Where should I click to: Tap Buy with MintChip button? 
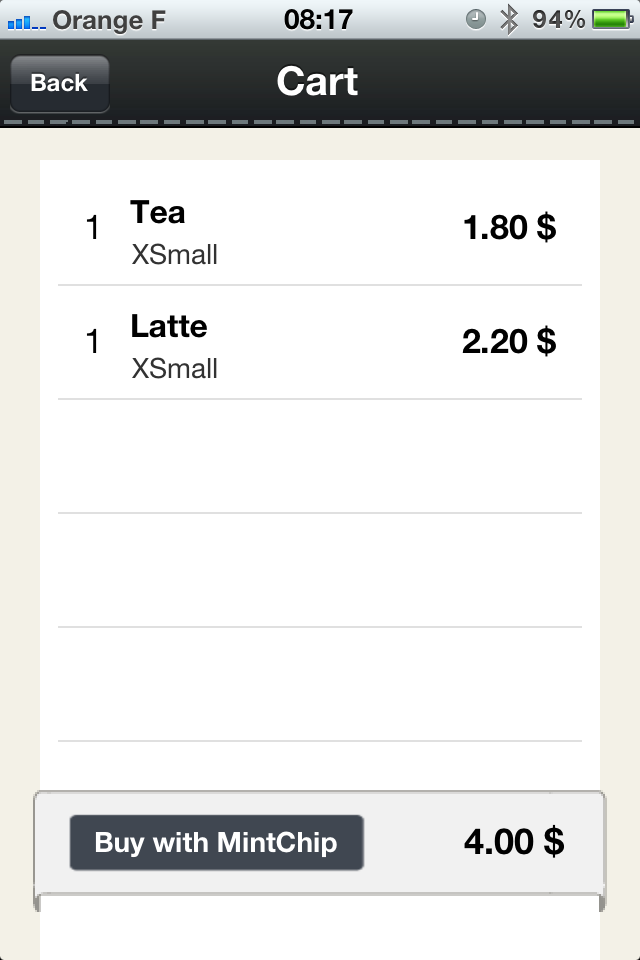pyautogui.click(x=216, y=842)
